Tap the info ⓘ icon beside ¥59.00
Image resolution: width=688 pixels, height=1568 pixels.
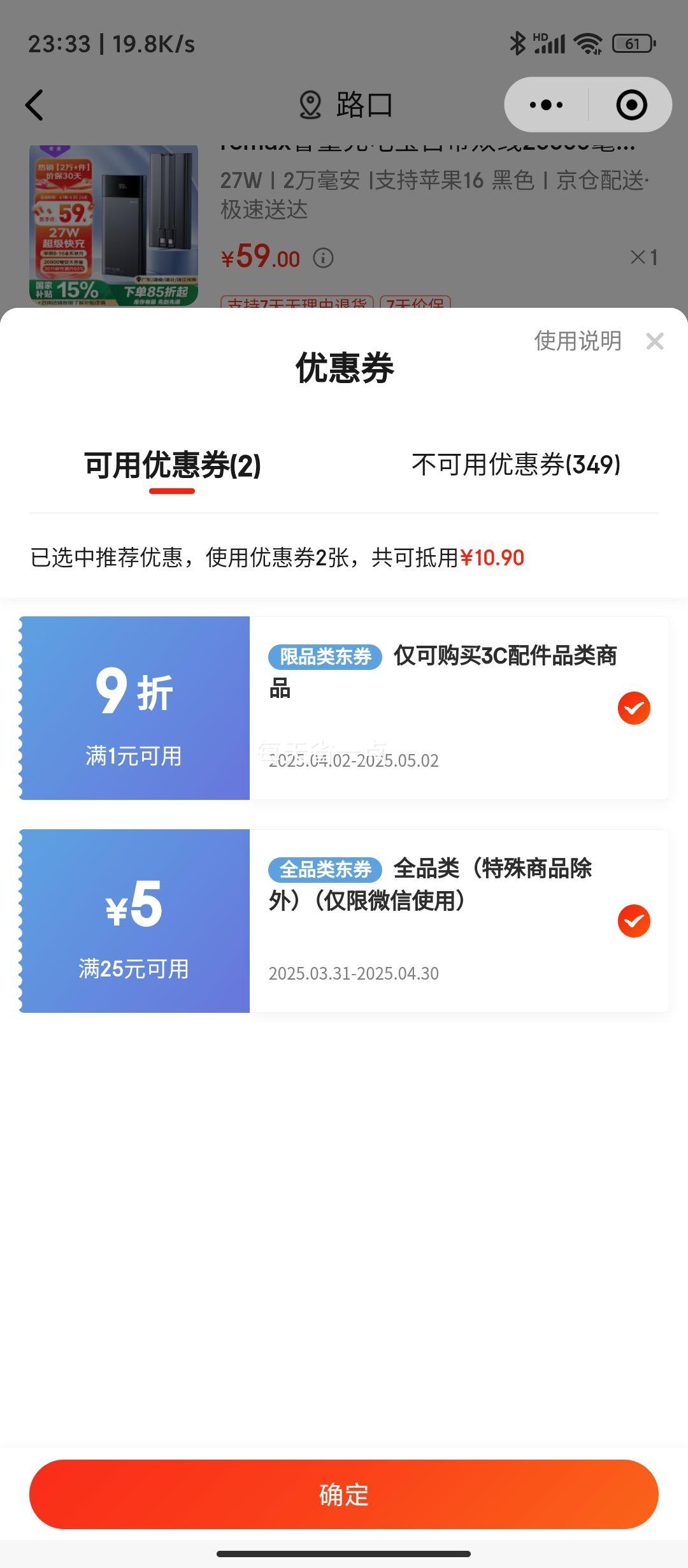324,258
